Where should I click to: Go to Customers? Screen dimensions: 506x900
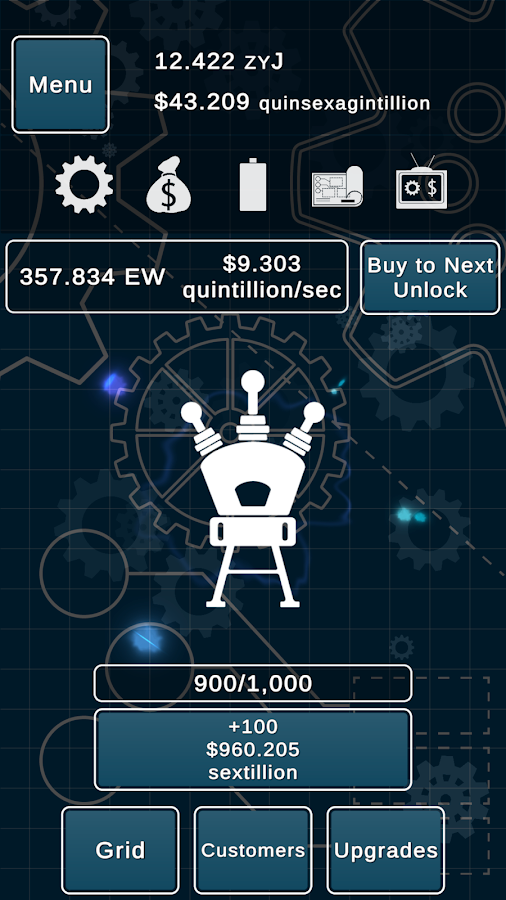click(253, 850)
